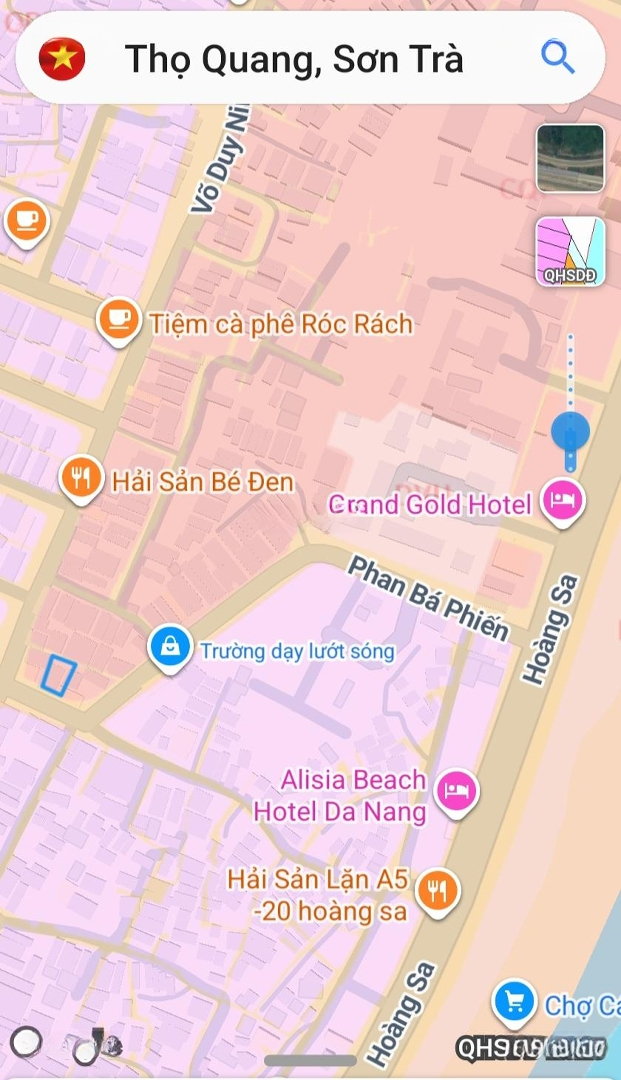Tap the layer opacity slider handle
This screenshot has height=1080, width=621.
click(x=570, y=432)
